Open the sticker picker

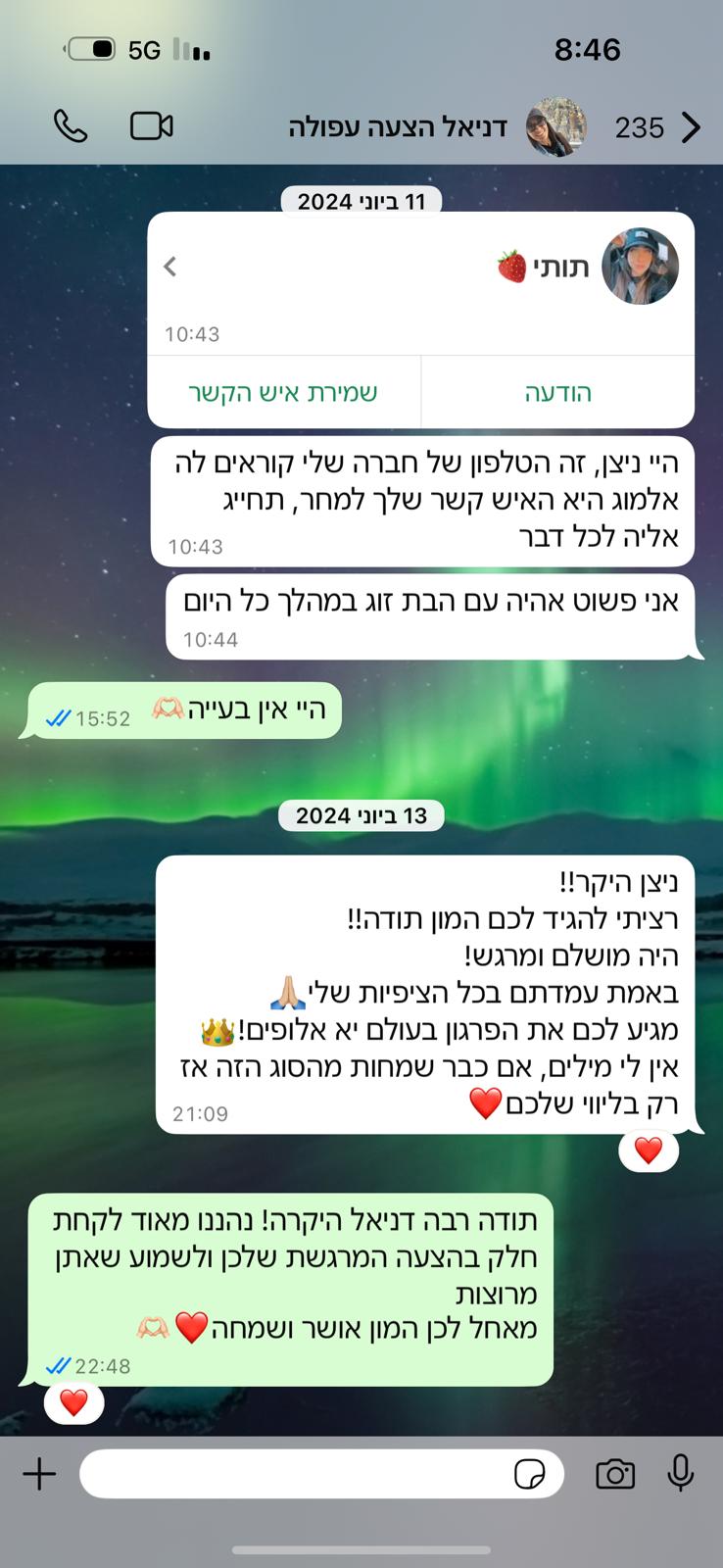(530, 1474)
